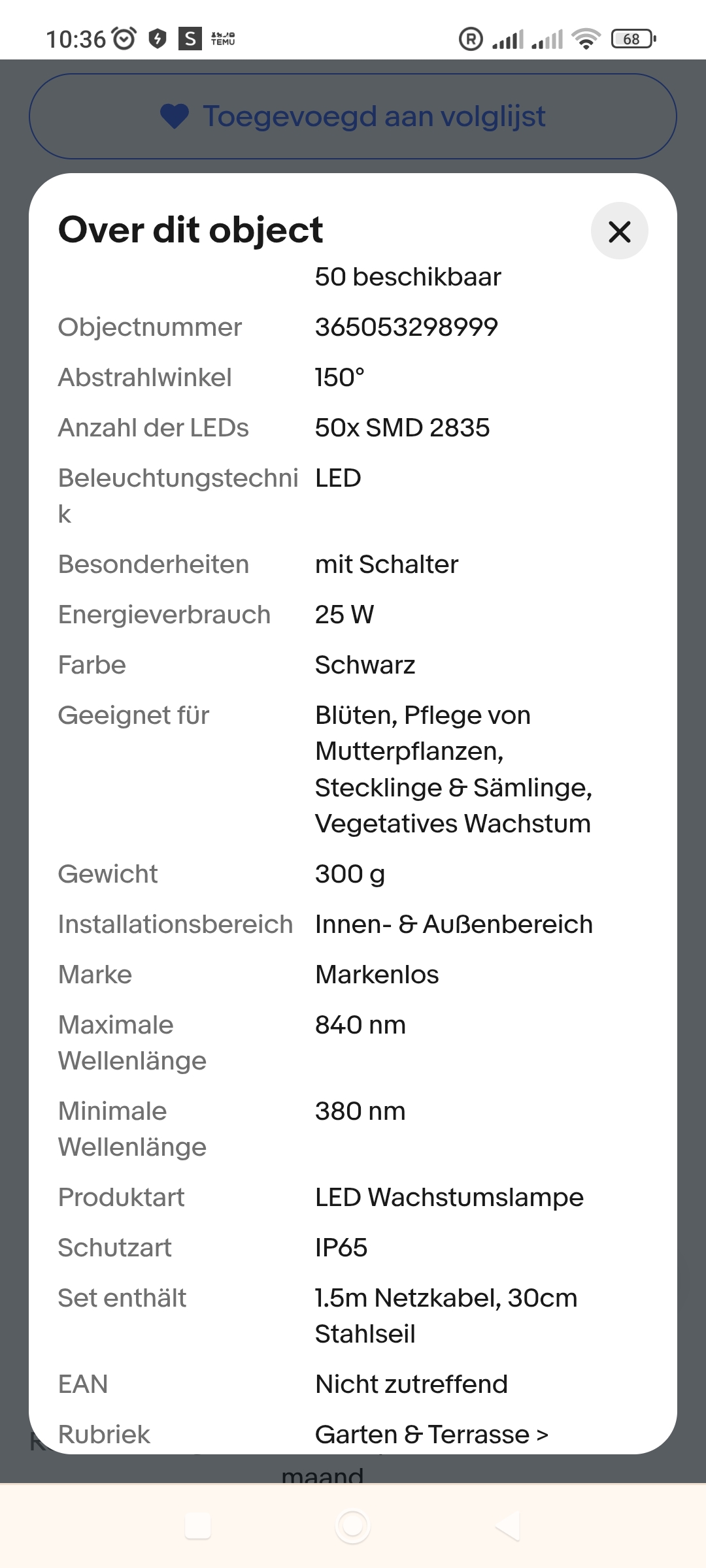Go to the home screen

pyautogui.click(x=353, y=1527)
